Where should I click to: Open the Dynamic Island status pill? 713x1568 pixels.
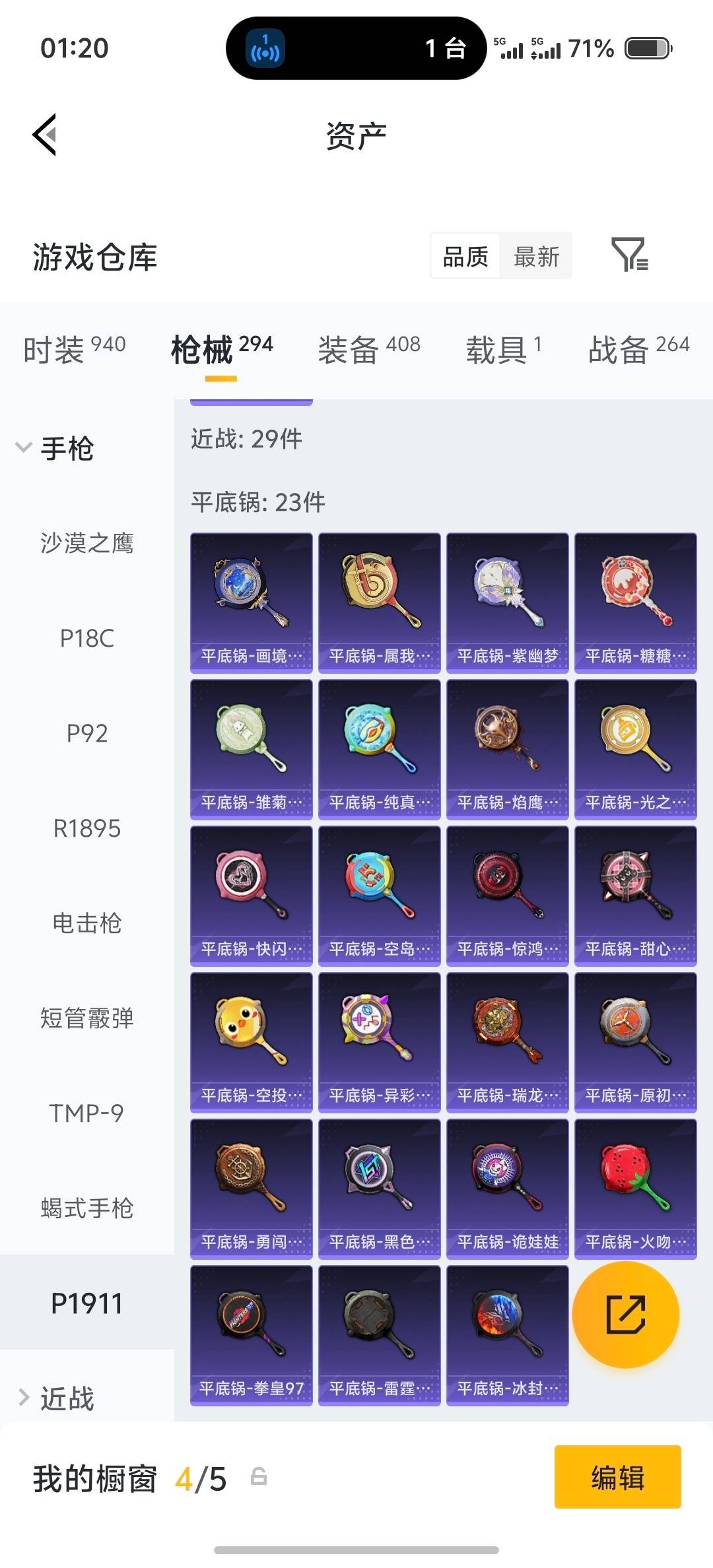353,49
